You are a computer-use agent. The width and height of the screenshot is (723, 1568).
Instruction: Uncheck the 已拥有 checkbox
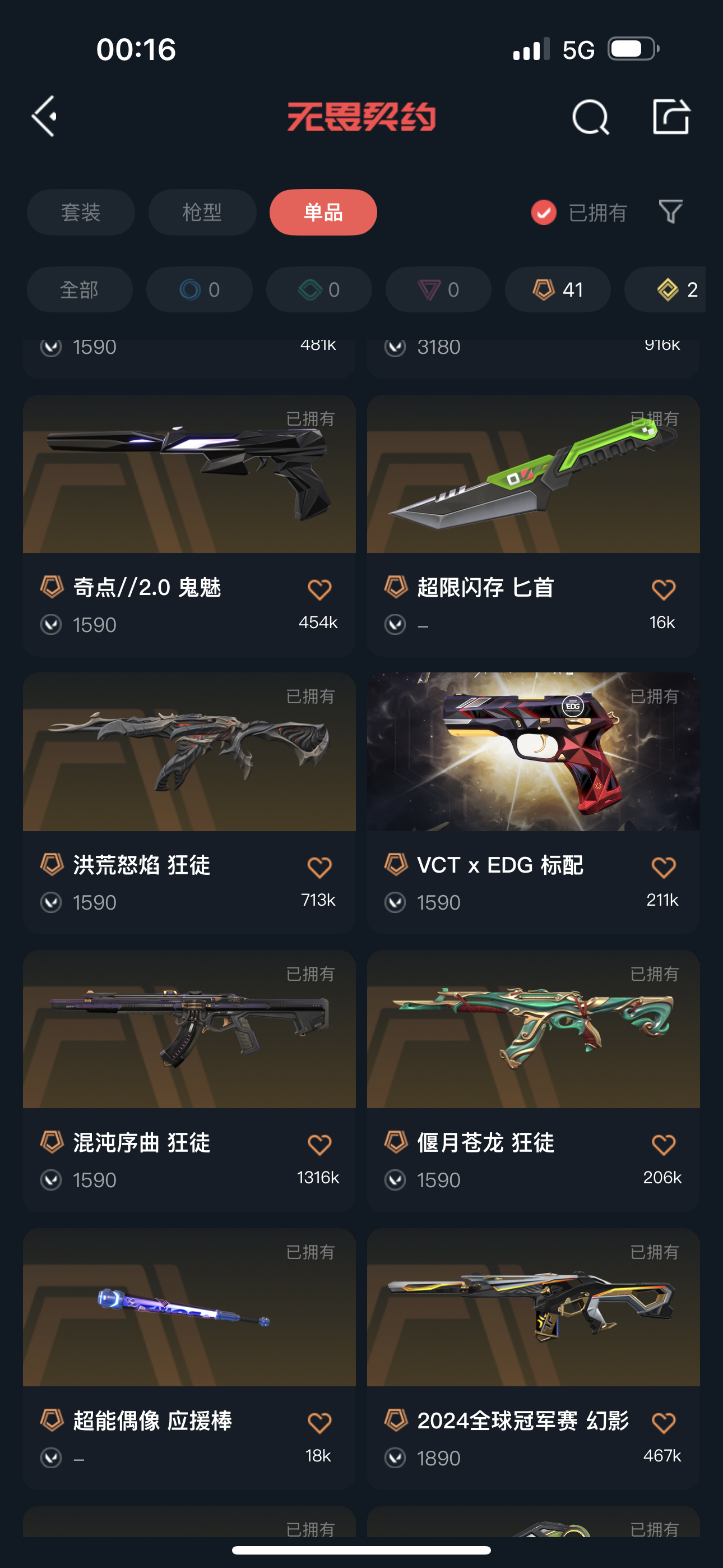544,213
